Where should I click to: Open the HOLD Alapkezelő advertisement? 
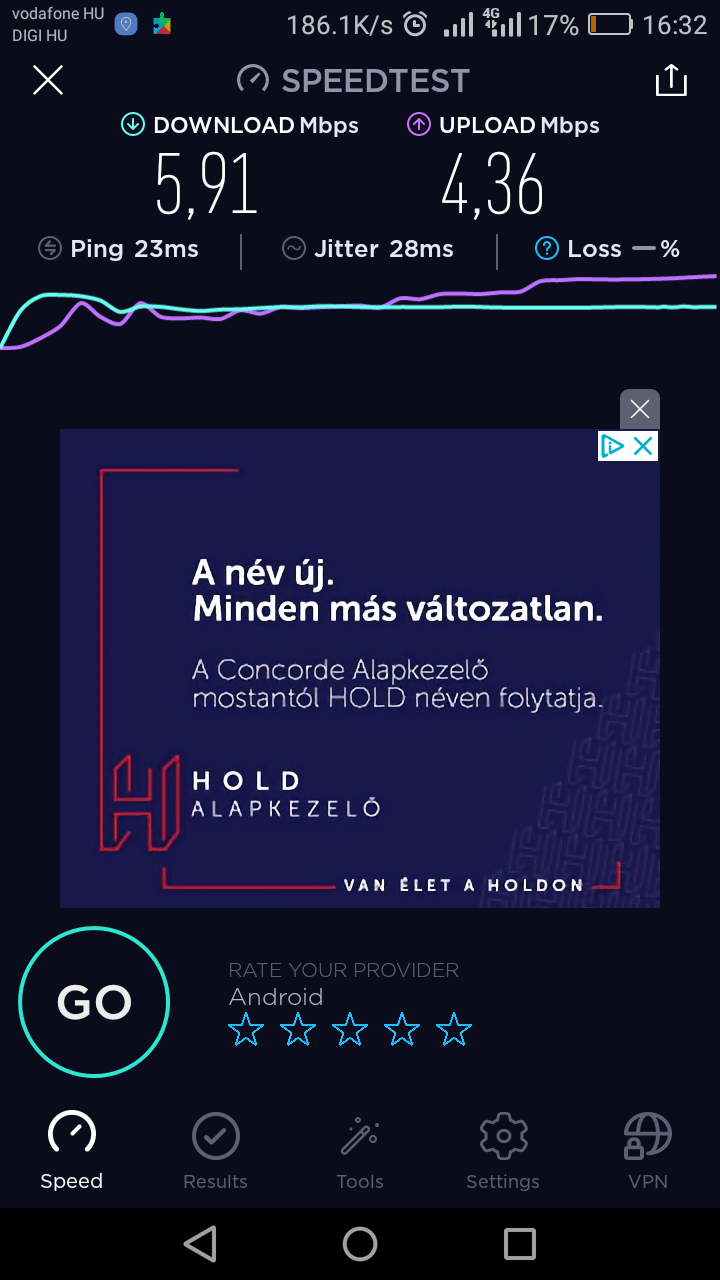tap(360, 668)
